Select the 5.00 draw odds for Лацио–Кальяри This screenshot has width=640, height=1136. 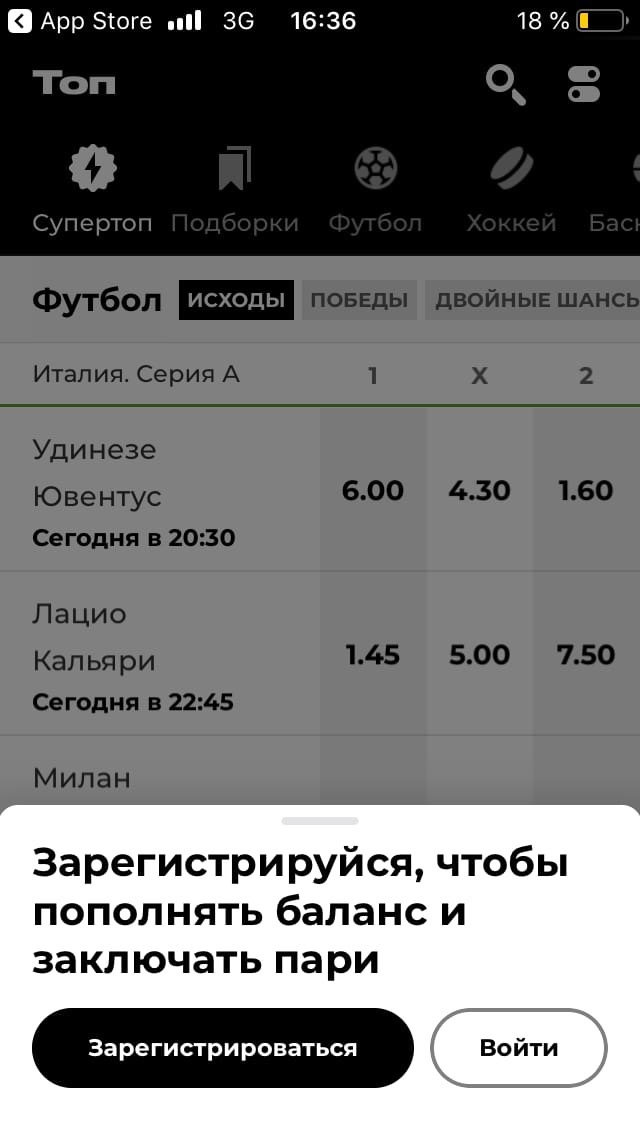[x=480, y=654]
